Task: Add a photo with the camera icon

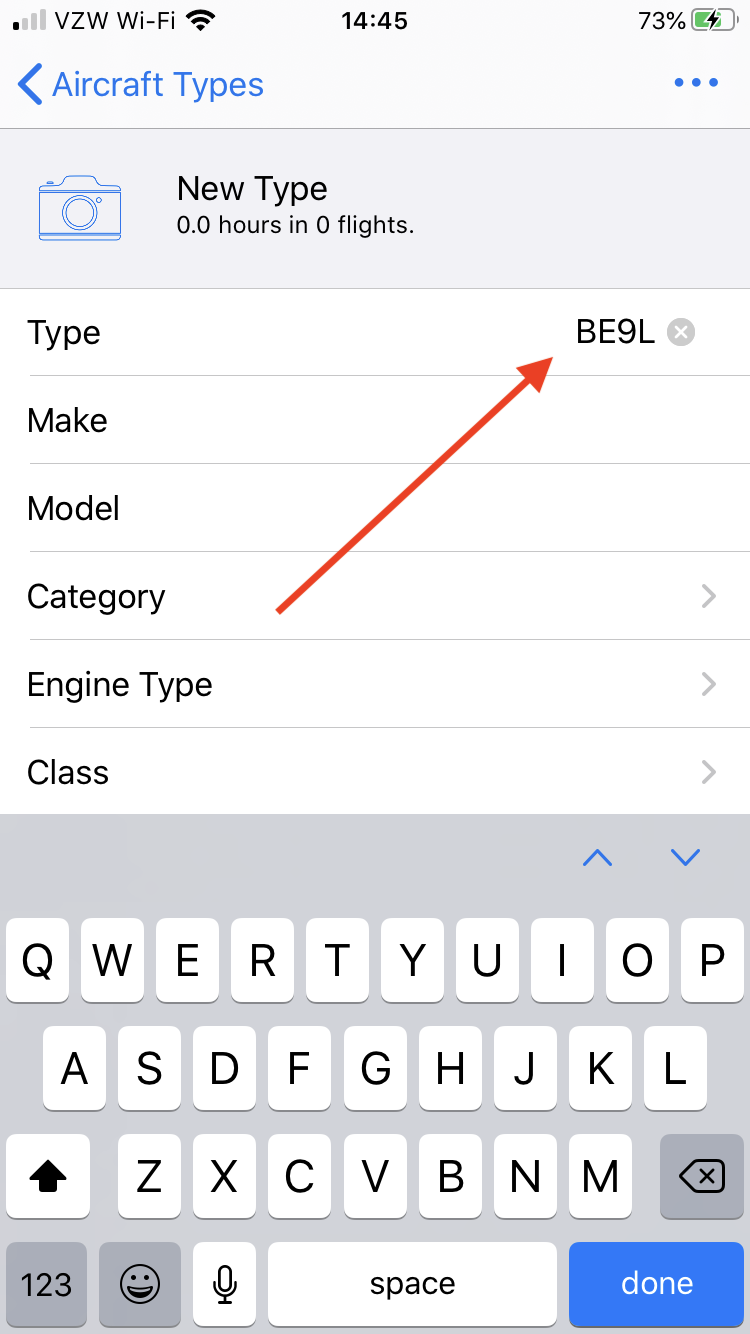Action: click(80, 208)
